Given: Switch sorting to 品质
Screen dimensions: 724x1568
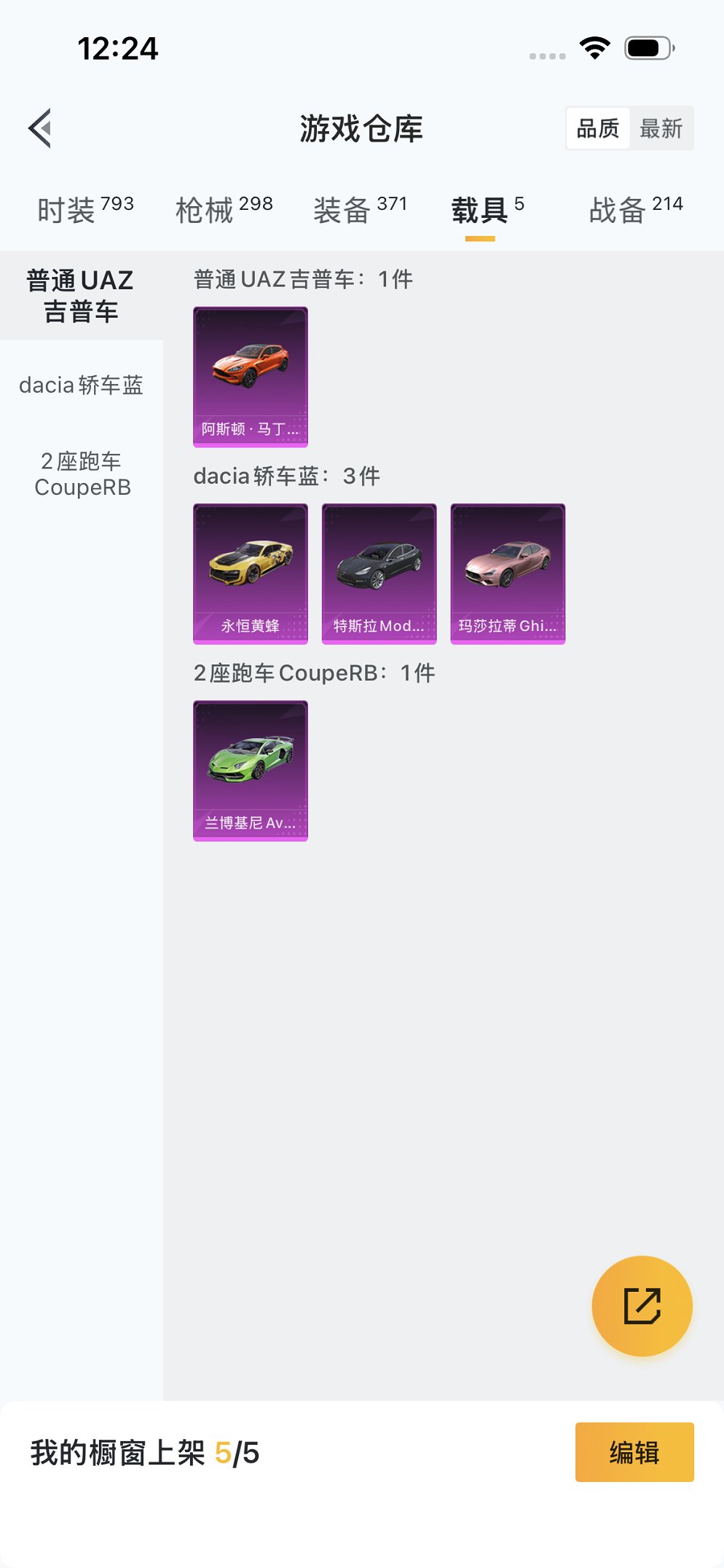Looking at the screenshot, I should pyautogui.click(x=597, y=128).
